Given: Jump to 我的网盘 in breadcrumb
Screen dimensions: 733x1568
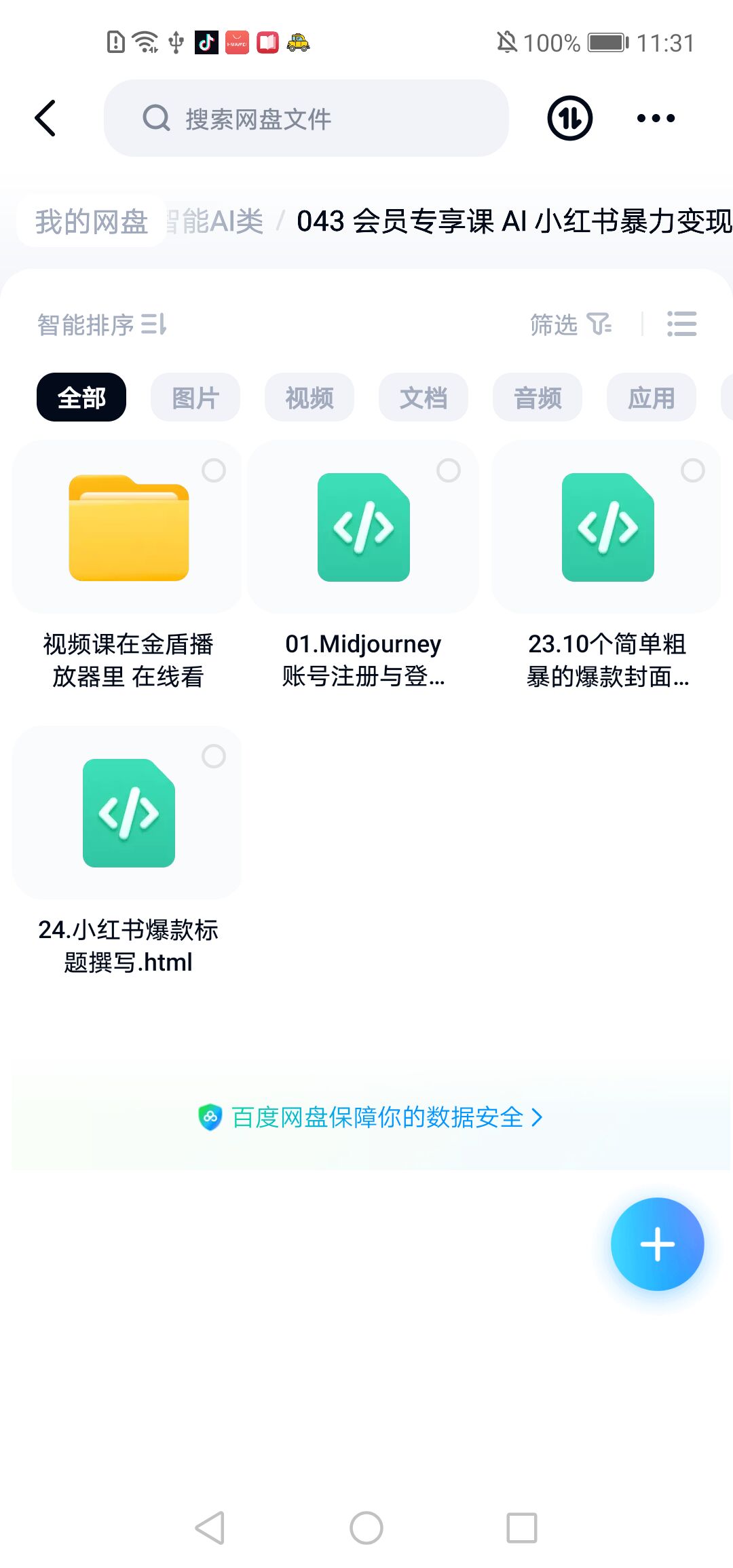Looking at the screenshot, I should [x=91, y=221].
